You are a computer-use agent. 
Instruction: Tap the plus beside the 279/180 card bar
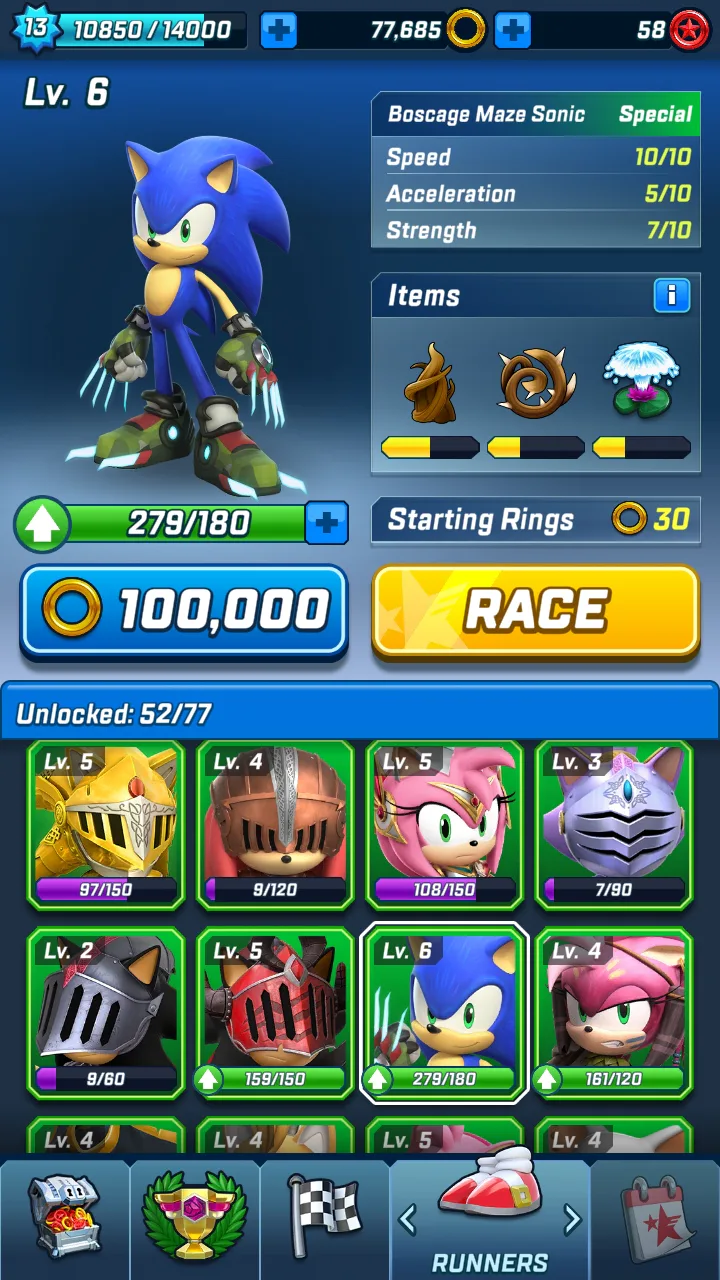click(x=326, y=522)
